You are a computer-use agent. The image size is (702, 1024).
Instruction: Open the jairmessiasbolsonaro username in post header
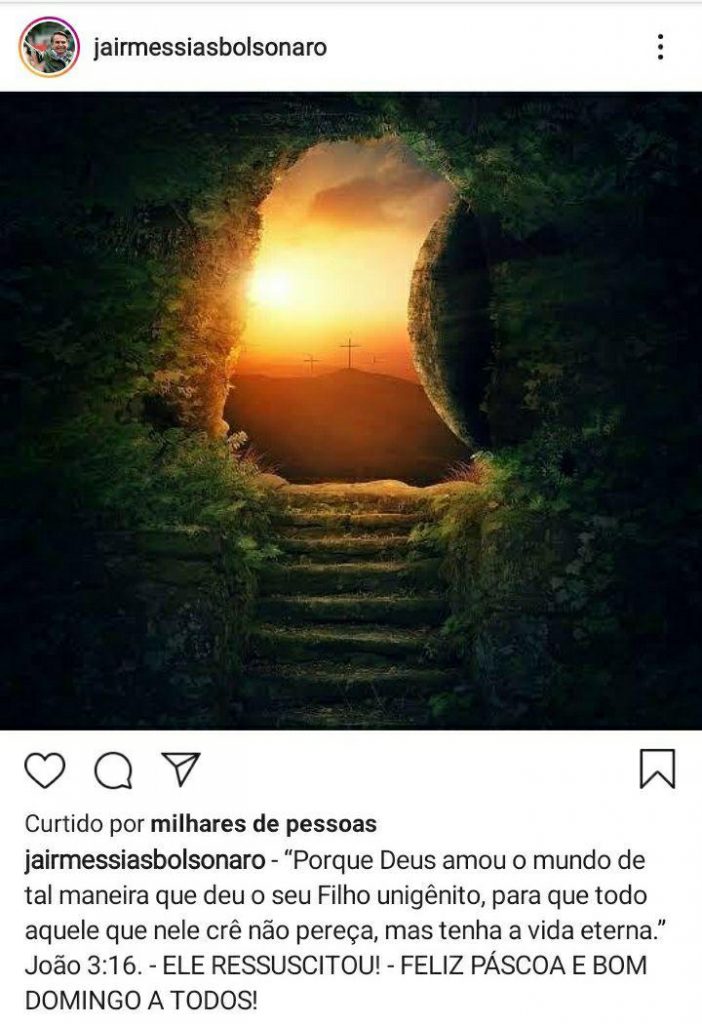tap(209, 47)
